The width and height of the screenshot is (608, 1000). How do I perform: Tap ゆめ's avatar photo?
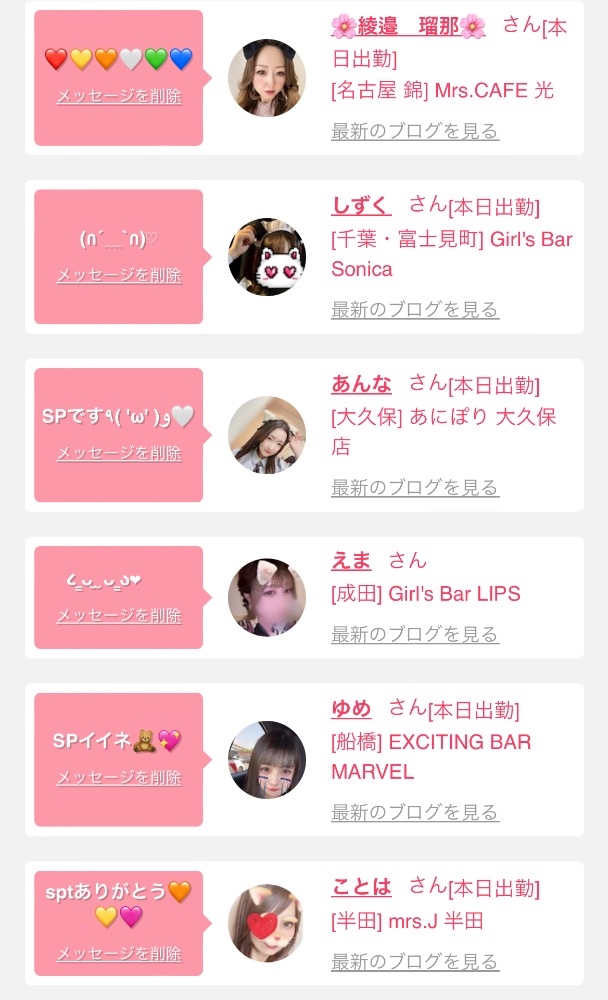[267, 760]
